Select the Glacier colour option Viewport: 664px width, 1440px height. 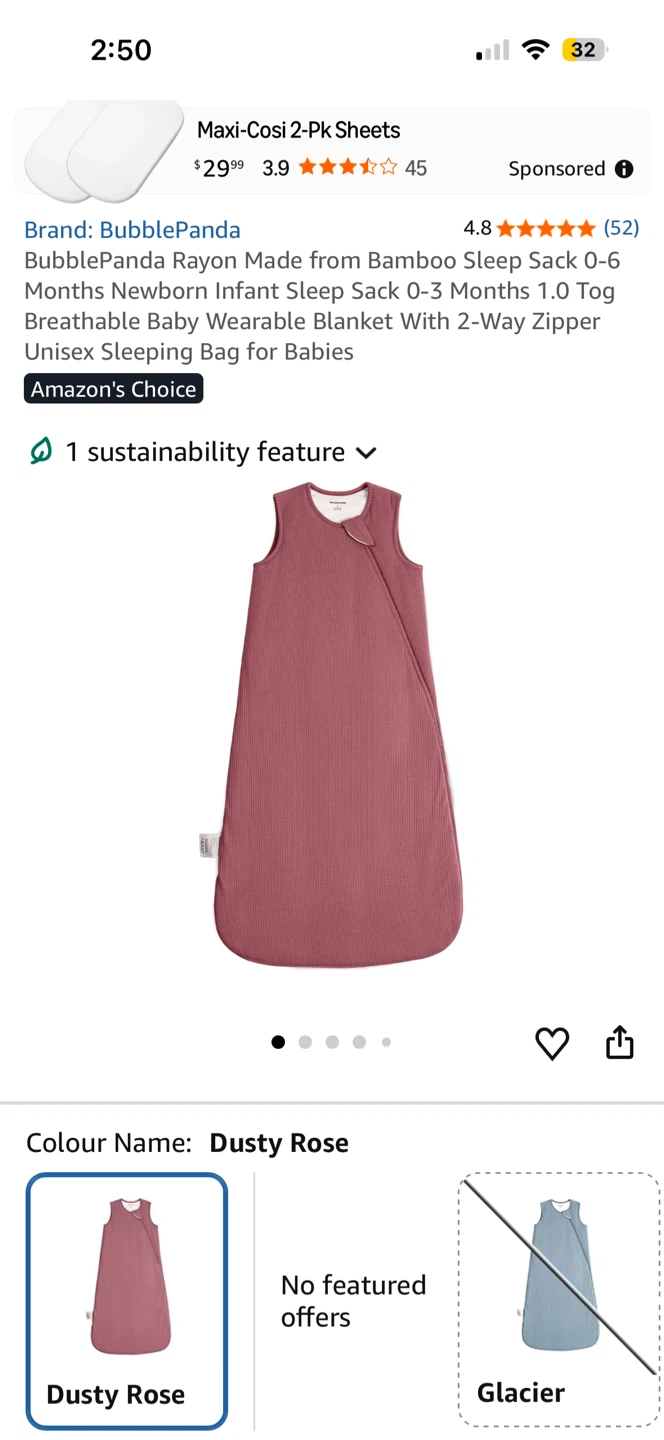558,1300
